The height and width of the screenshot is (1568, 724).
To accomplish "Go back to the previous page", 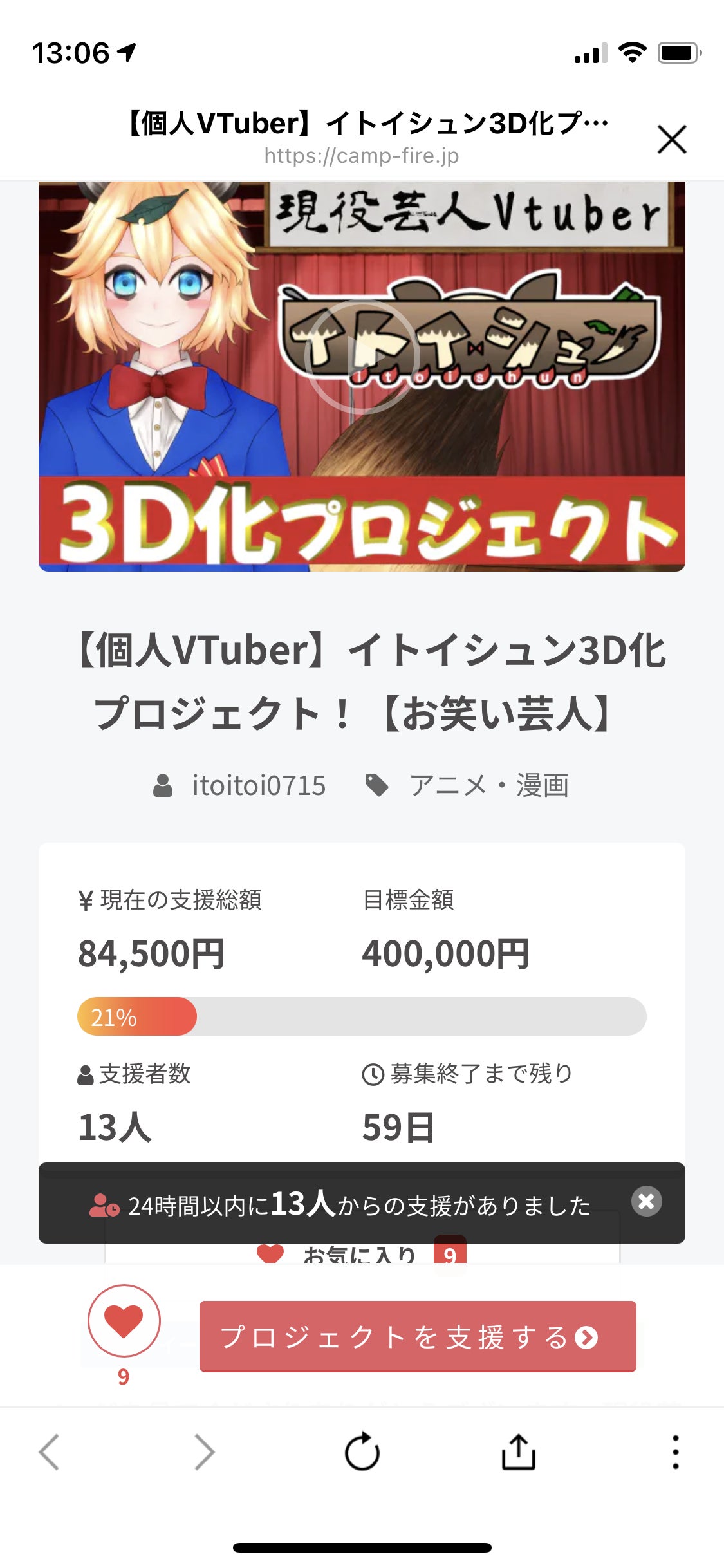I will click(x=50, y=1452).
